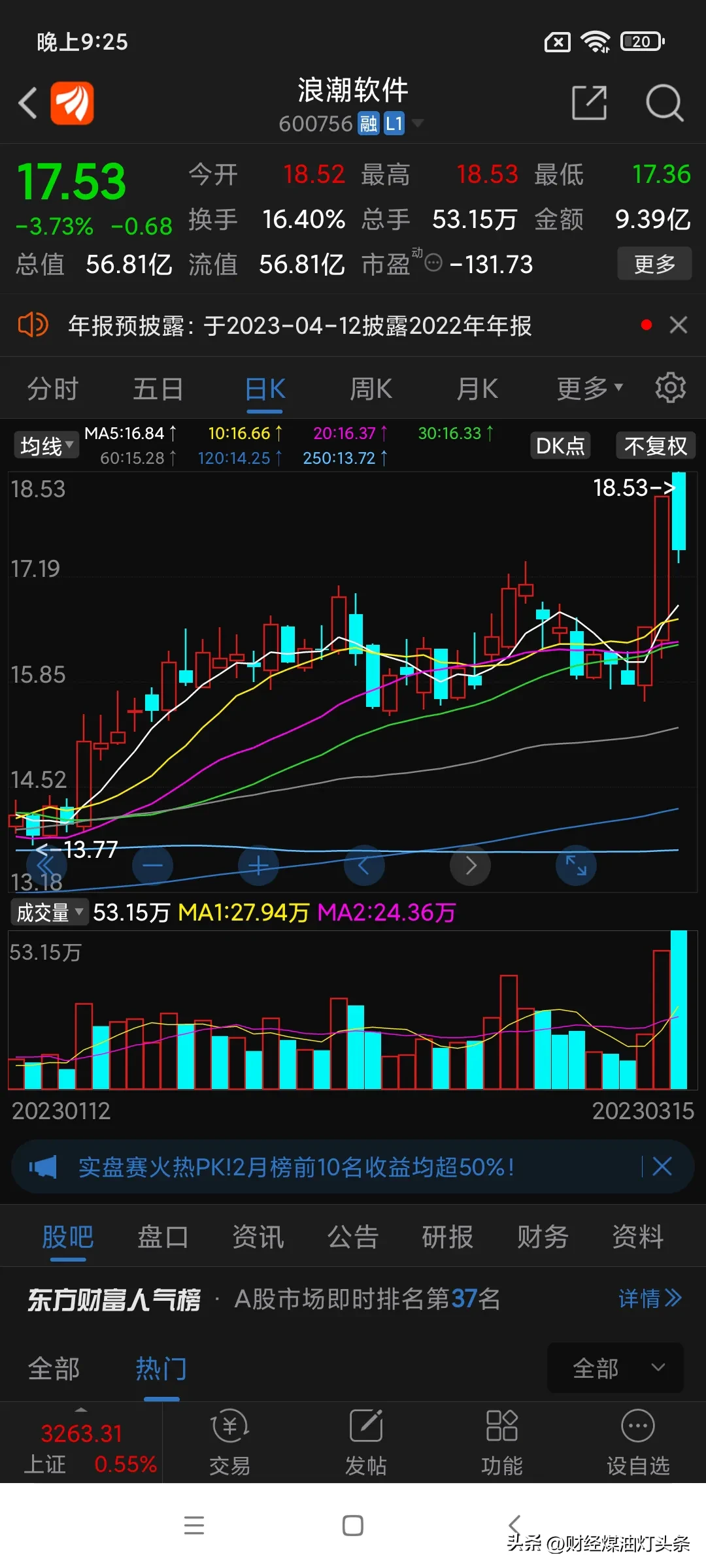Zoom in the K-line chart with plus
Viewport: 706px width, 1568px height.
pos(258,866)
